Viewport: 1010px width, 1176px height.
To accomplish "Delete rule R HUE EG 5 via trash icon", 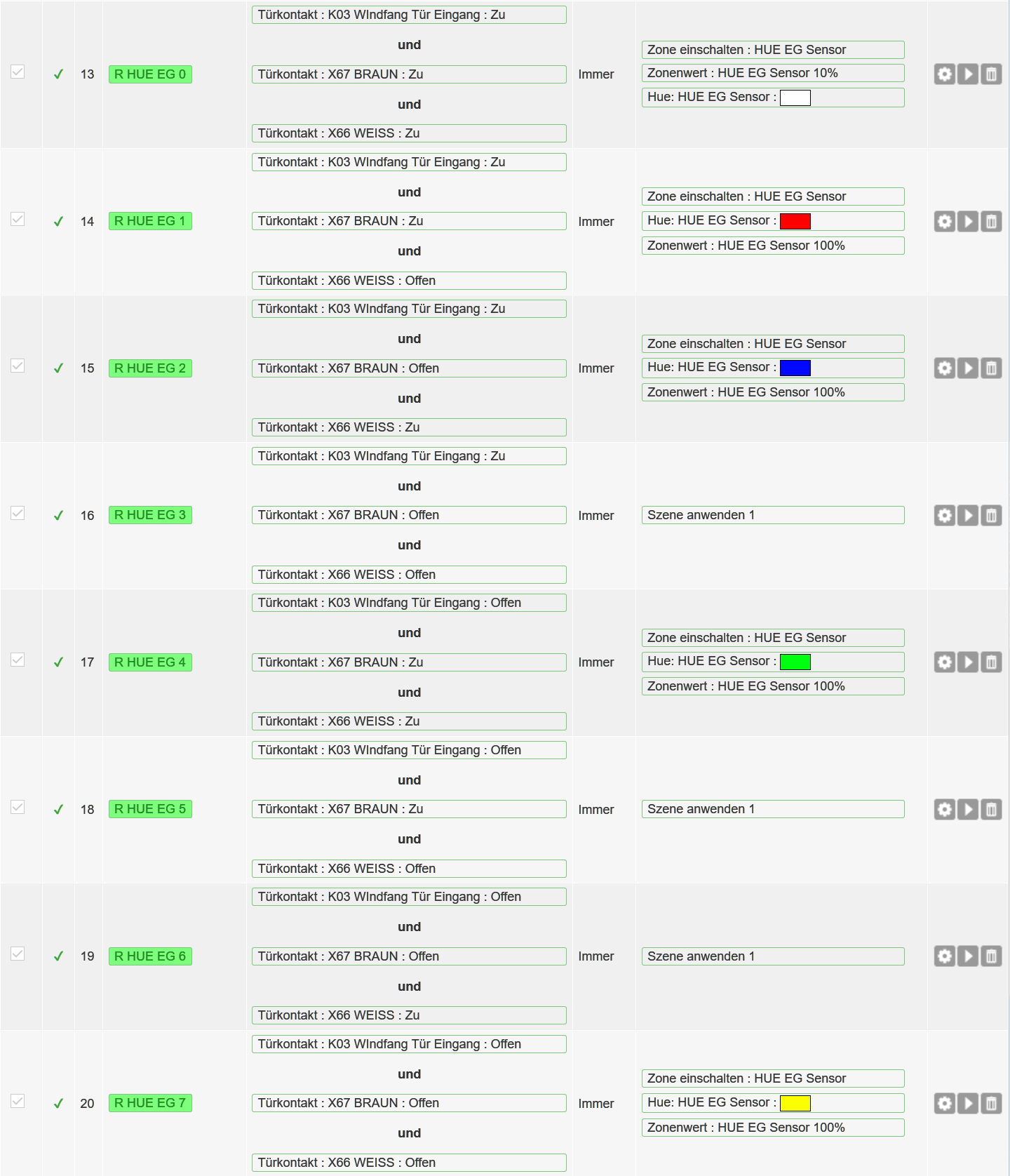I will 991,810.
